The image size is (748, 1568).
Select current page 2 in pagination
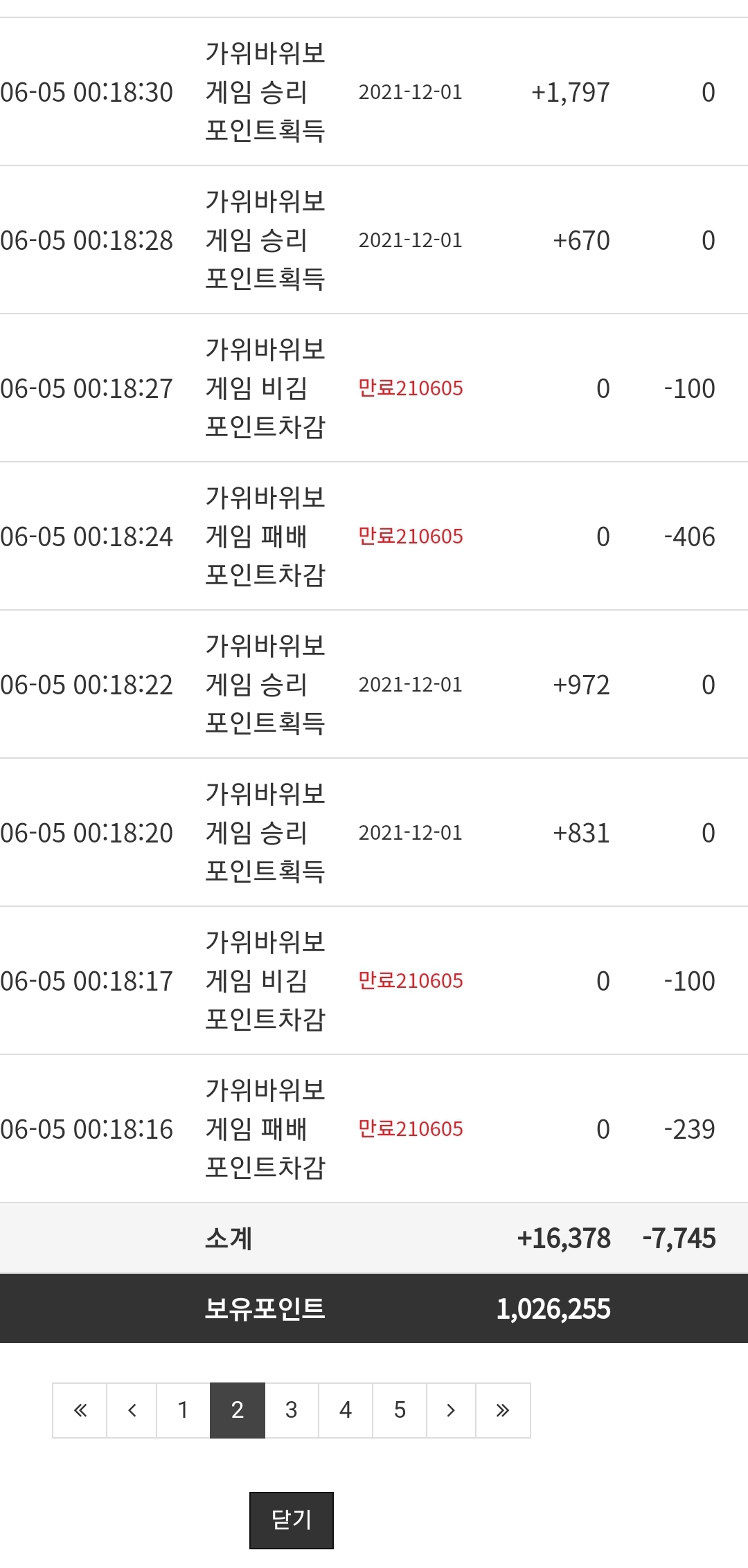[x=238, y=1410]
